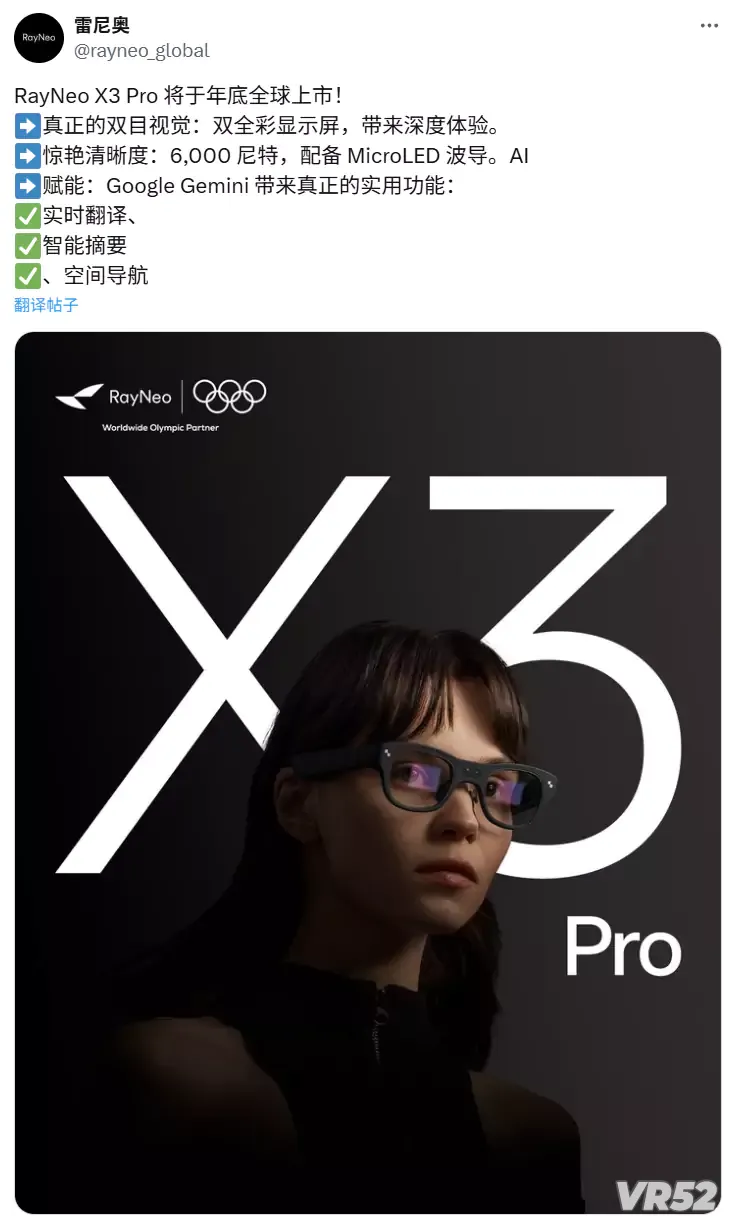738x1227 pixels.
Task: Open the RayNeo X3 Pro post image
Action: point(367,772)
